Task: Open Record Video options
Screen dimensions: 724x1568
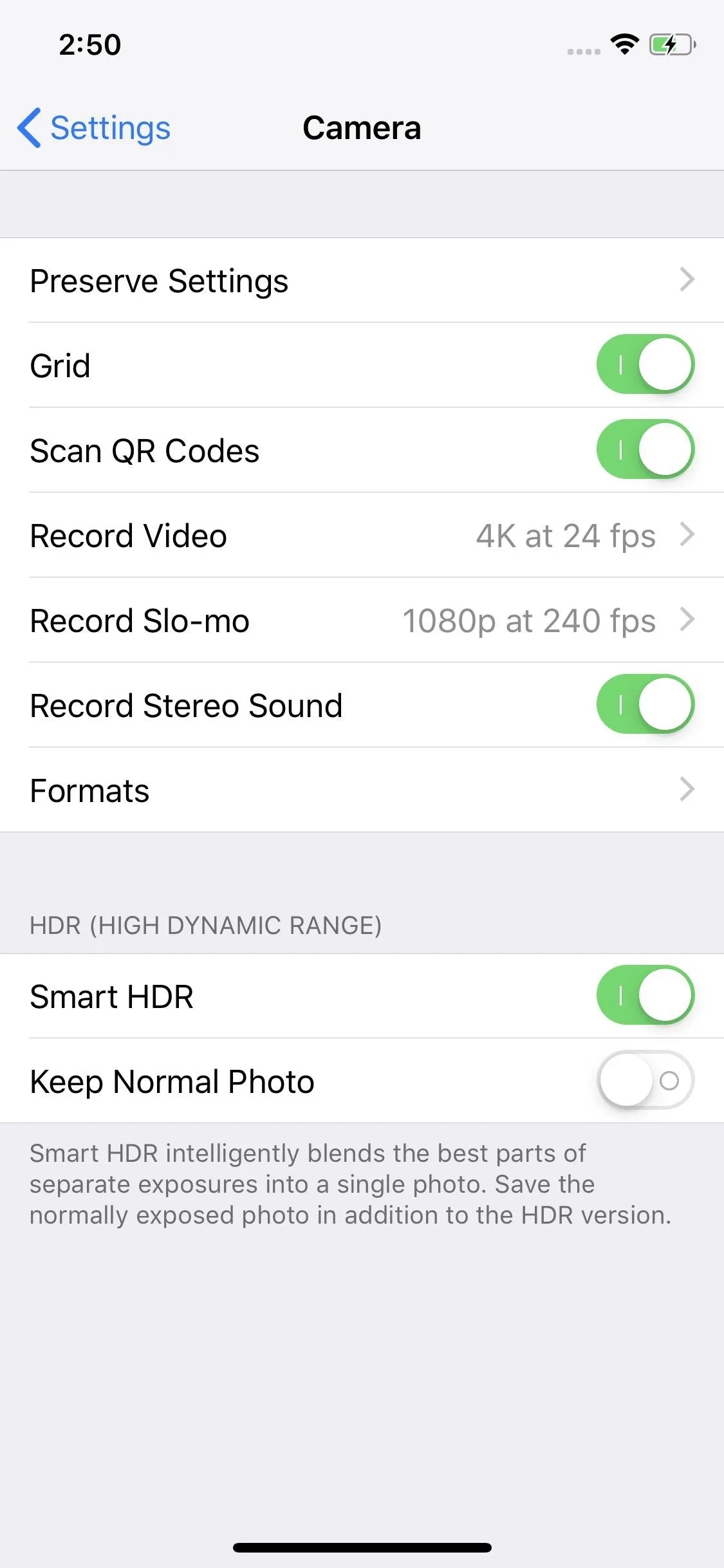Action: pos(362,535)
